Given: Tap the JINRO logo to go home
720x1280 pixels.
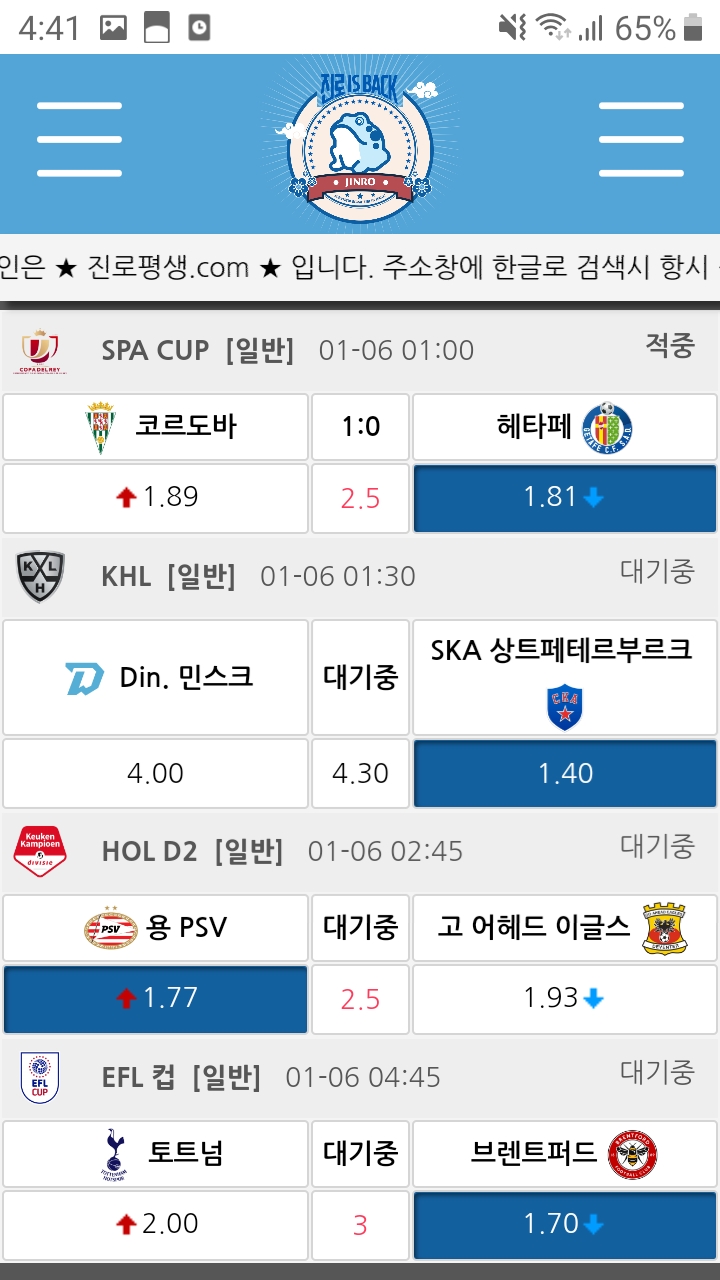Looking at the screenshot, I should pyautogui.click(x=359, y=140).
